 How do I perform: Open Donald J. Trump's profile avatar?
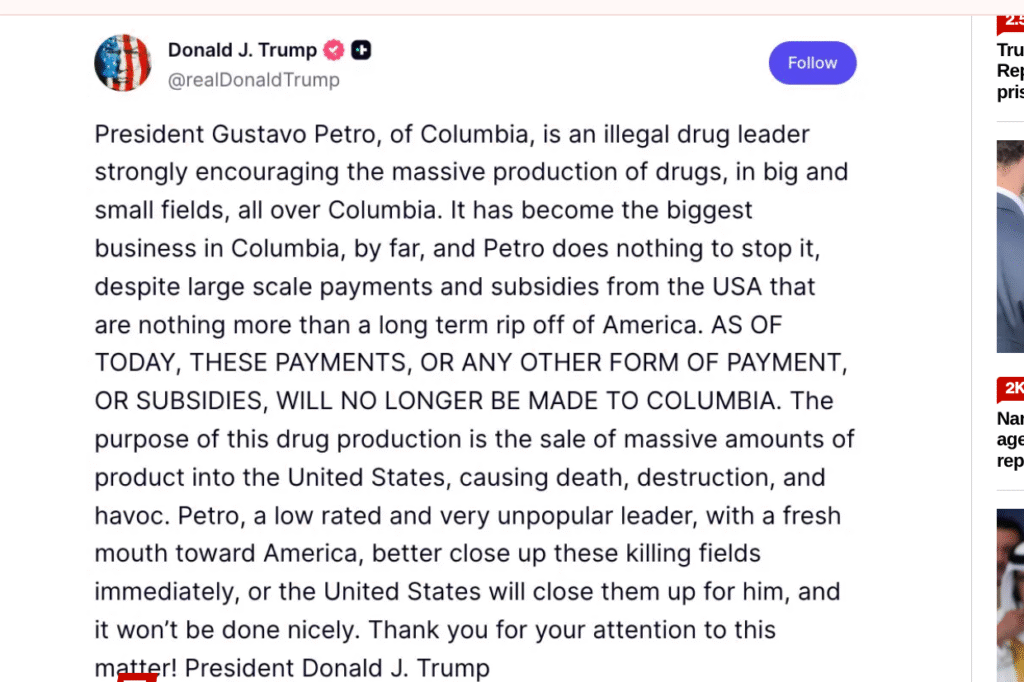point(122,63)
